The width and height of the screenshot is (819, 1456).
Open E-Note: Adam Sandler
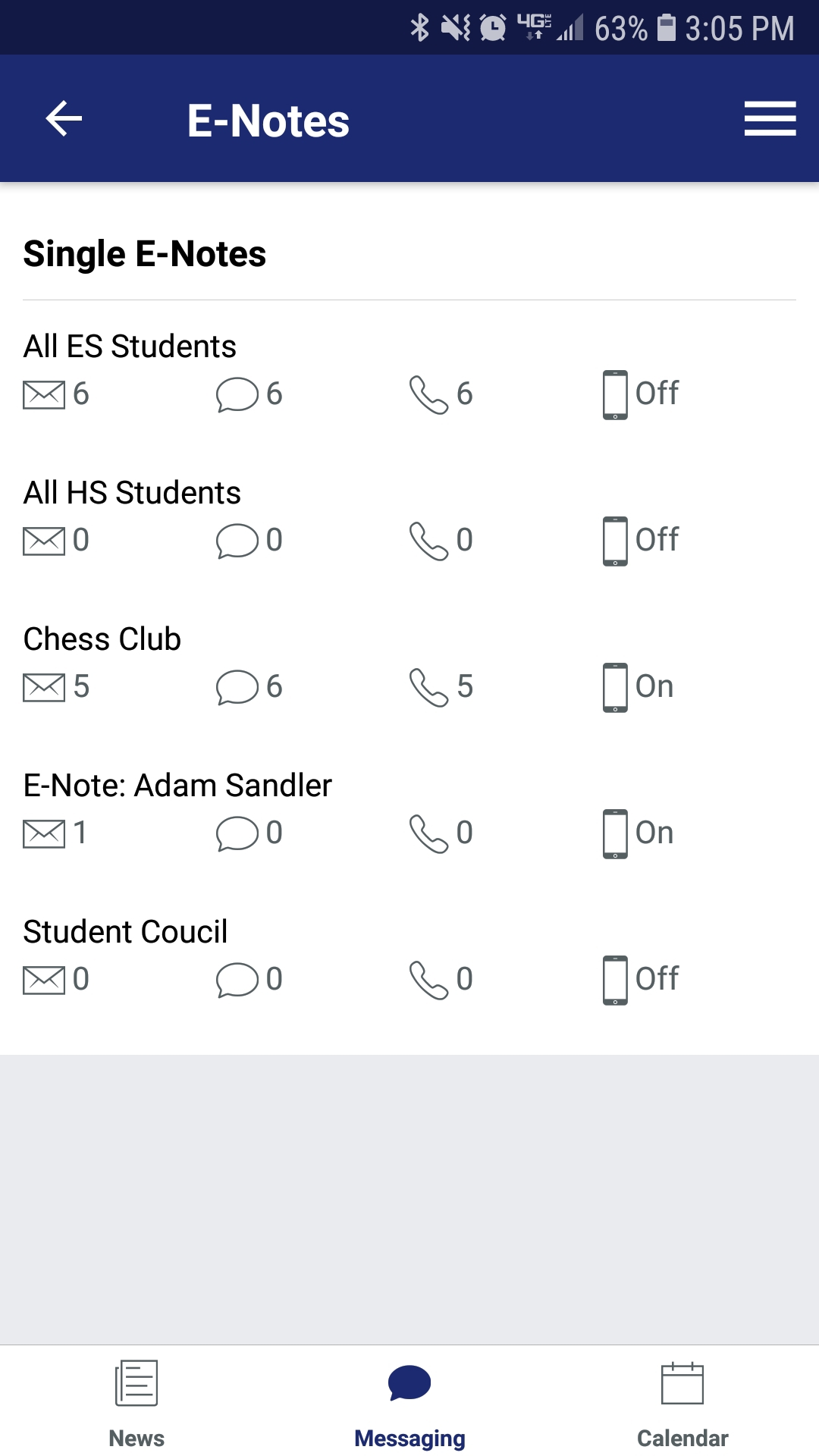(178, 786)
